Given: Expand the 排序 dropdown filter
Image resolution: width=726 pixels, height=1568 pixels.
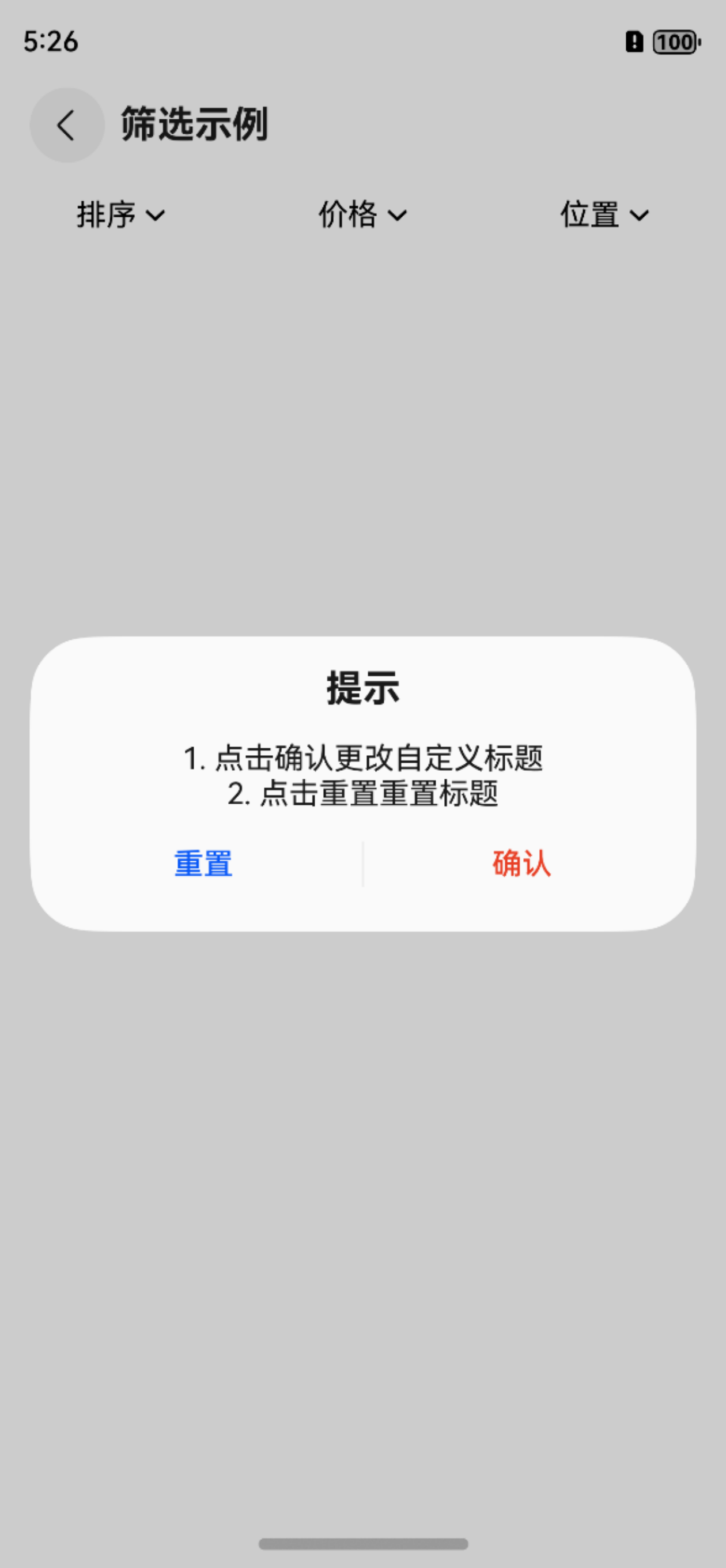Looking at the screenshot, I should click(x=120, y=215).
